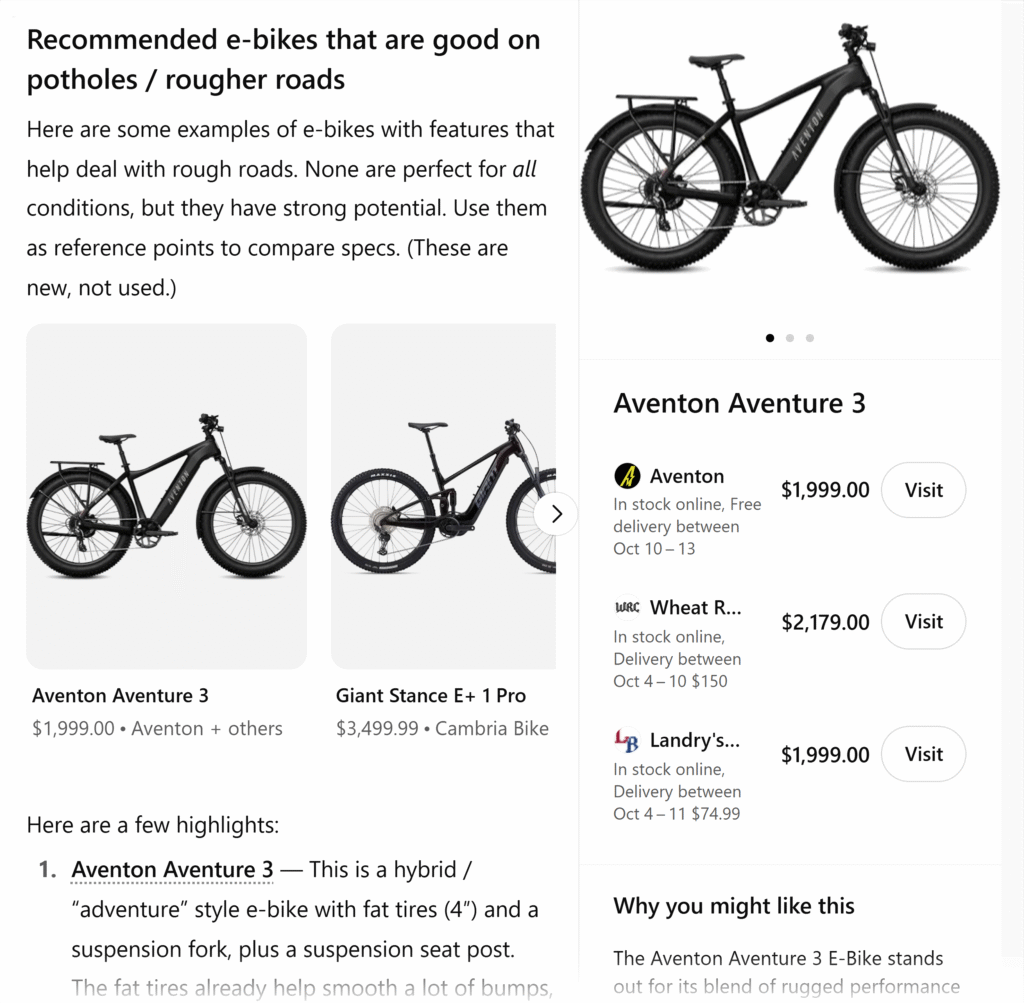Screen dimensions: 1024x1003
Task: Jump to the second product photo dot
Action: pos(790,338)
